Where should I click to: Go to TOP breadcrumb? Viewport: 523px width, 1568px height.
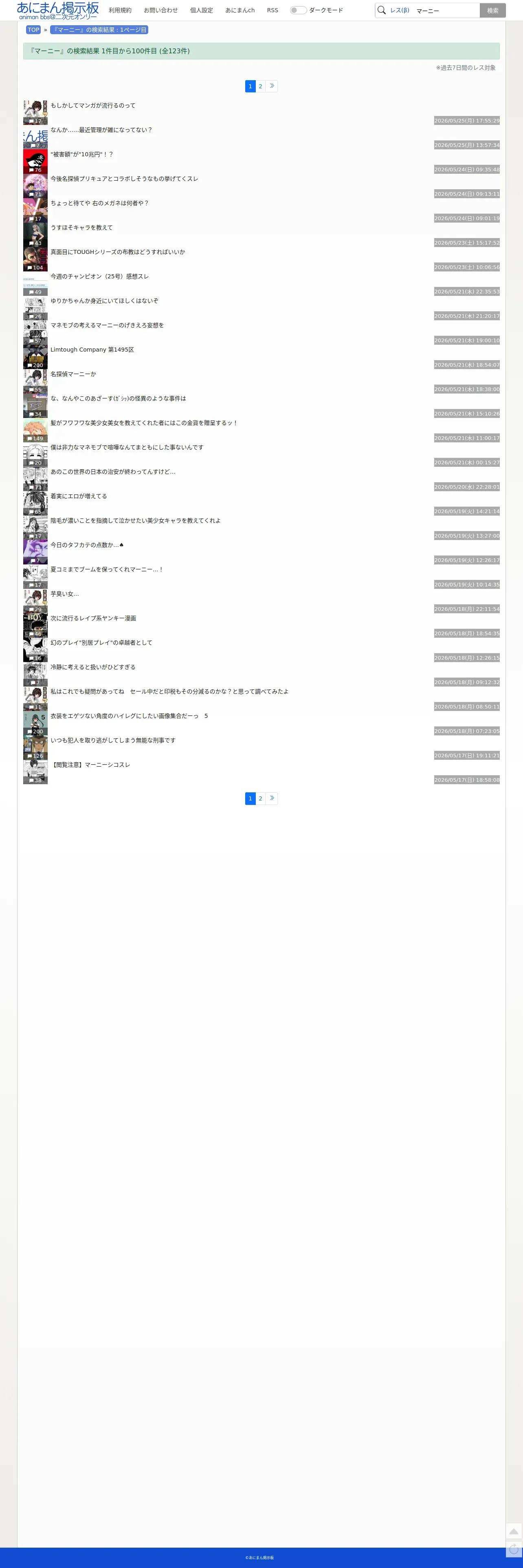[33, 30]
